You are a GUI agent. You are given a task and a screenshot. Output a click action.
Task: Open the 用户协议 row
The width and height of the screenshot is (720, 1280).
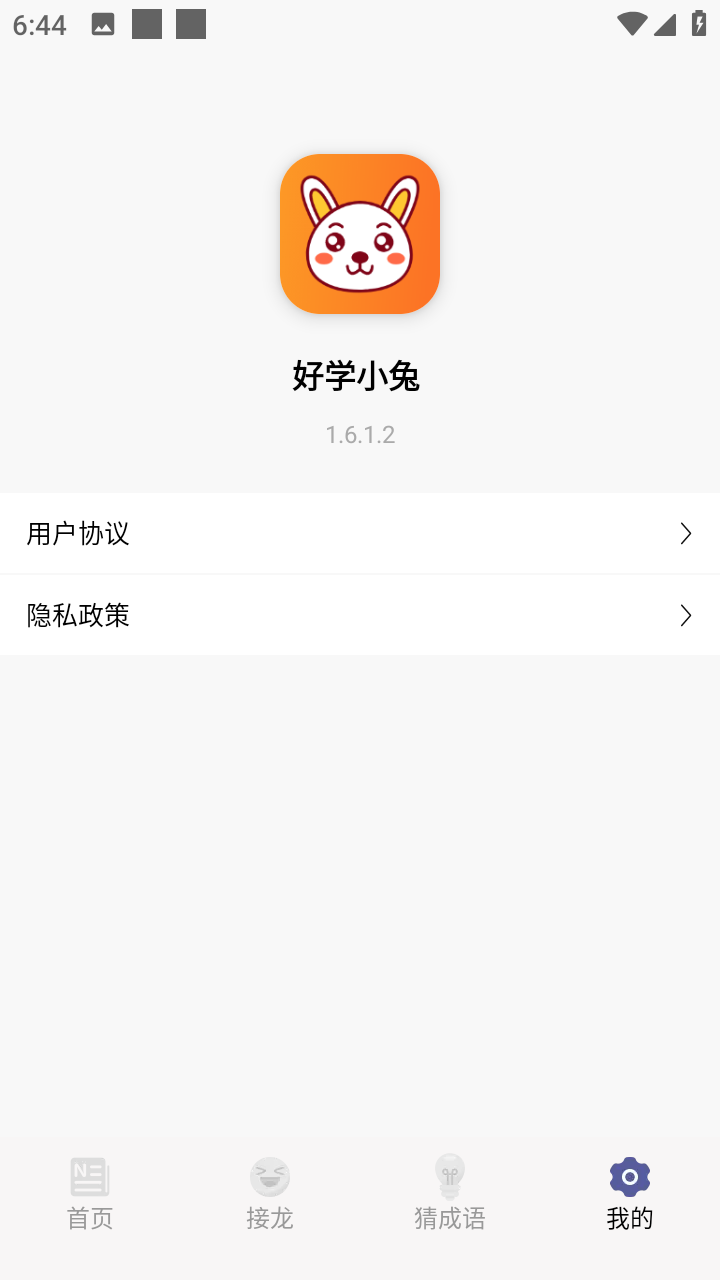point(360,534)
